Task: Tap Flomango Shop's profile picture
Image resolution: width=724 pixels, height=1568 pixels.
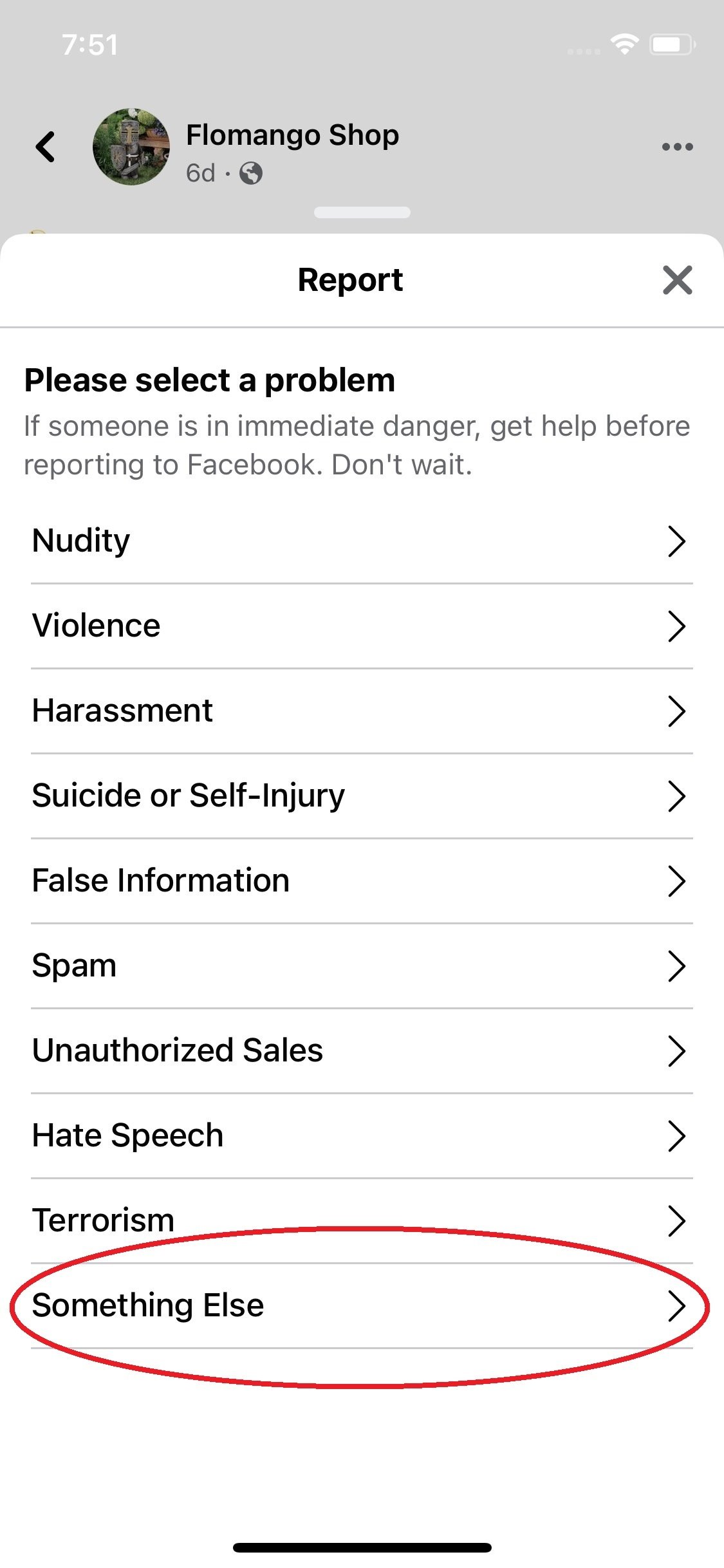Action: tap(131, 147)
